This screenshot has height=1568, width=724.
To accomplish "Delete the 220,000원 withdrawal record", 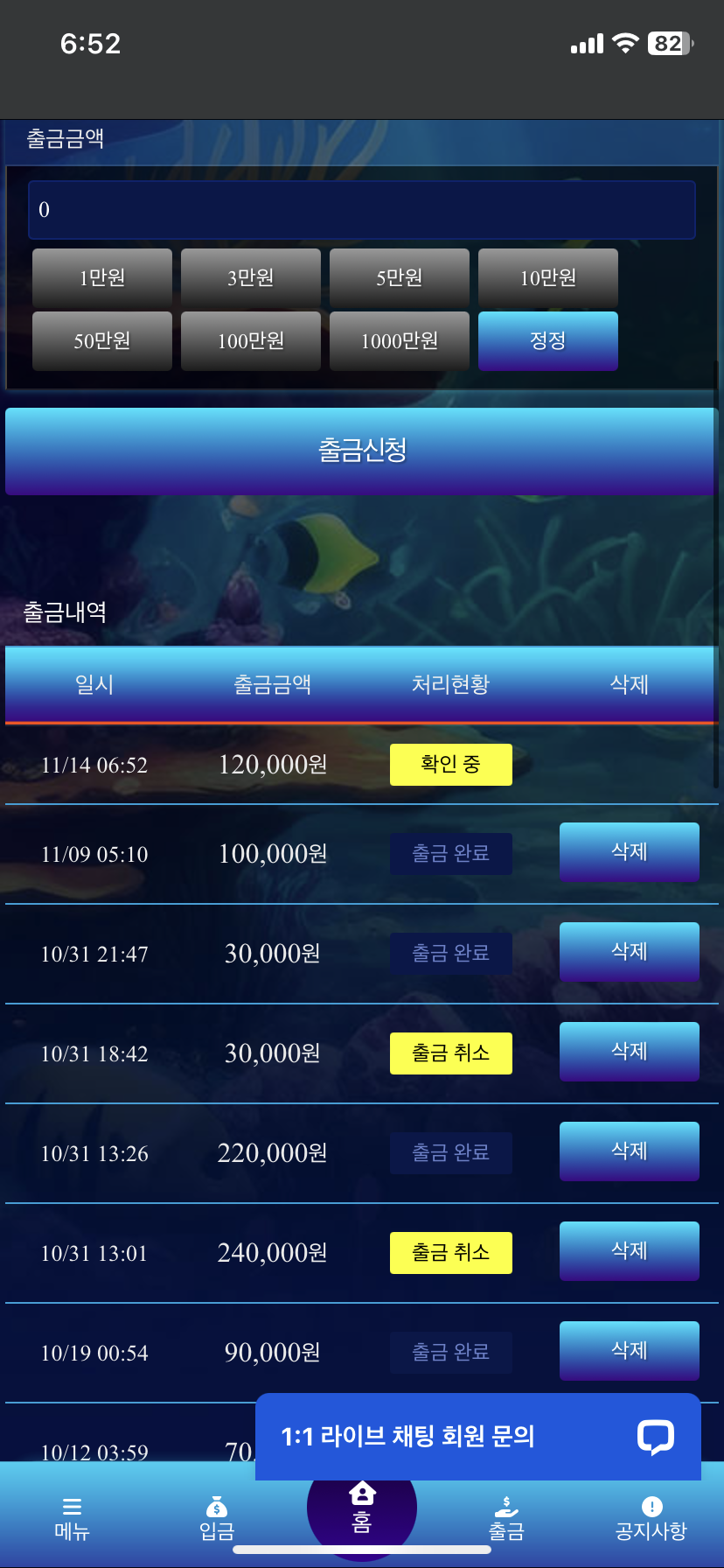I will point(629,1151).
